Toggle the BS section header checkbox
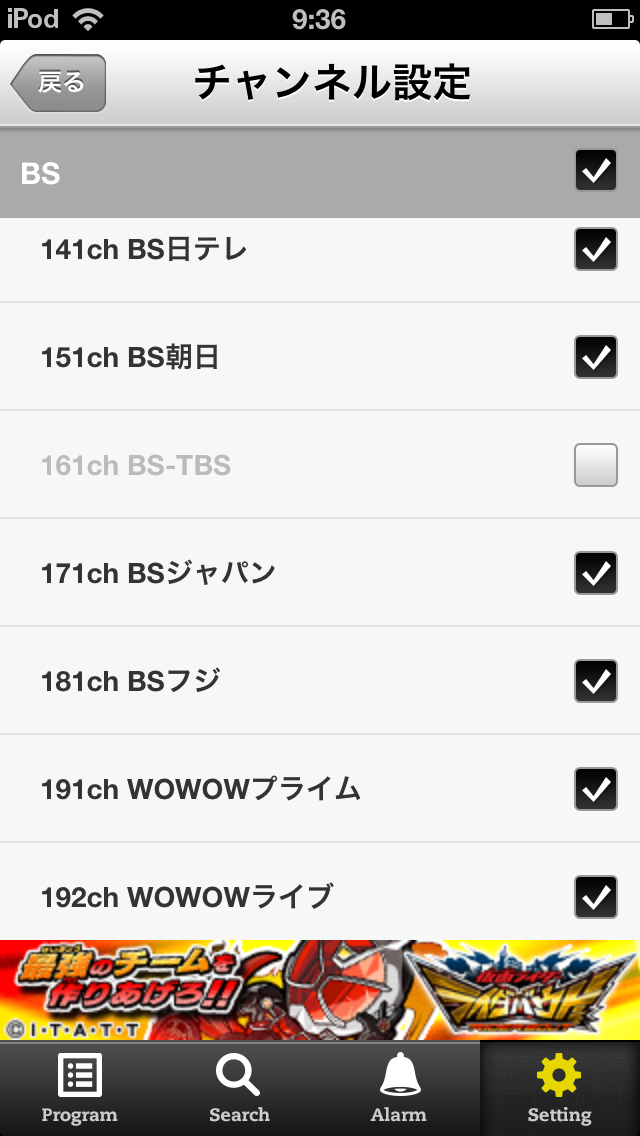The height and width of the screenshot is (1136, 640). point(596,170)
